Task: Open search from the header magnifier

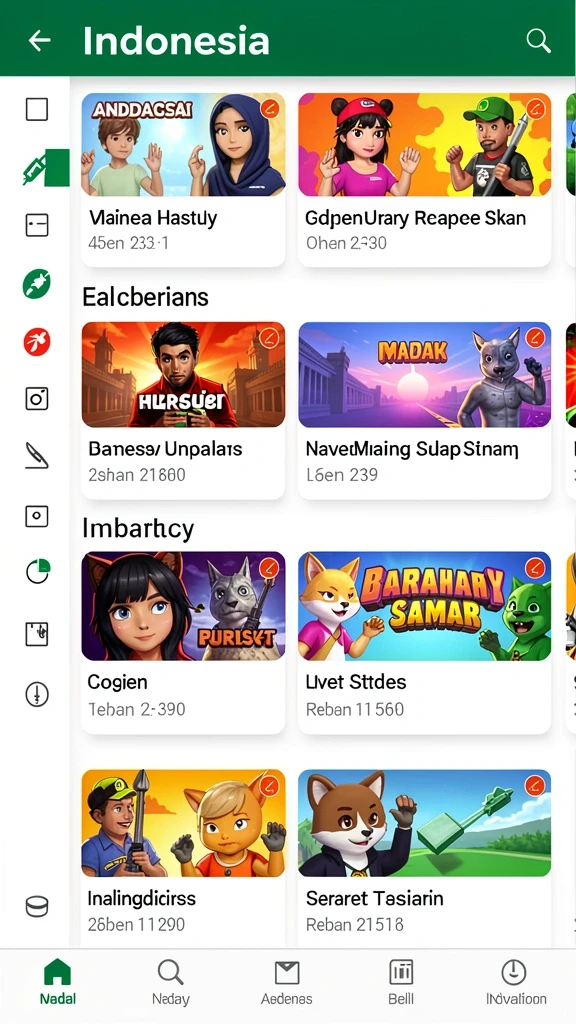Action: (539, 40)
